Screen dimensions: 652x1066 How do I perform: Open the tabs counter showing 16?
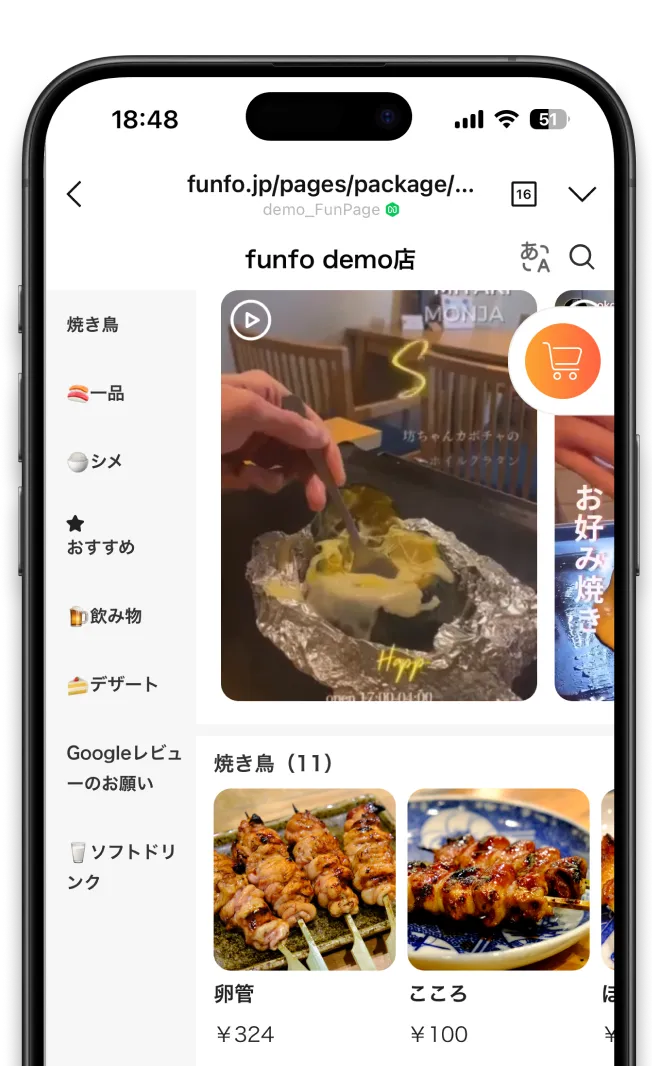[x=523, y=194]
